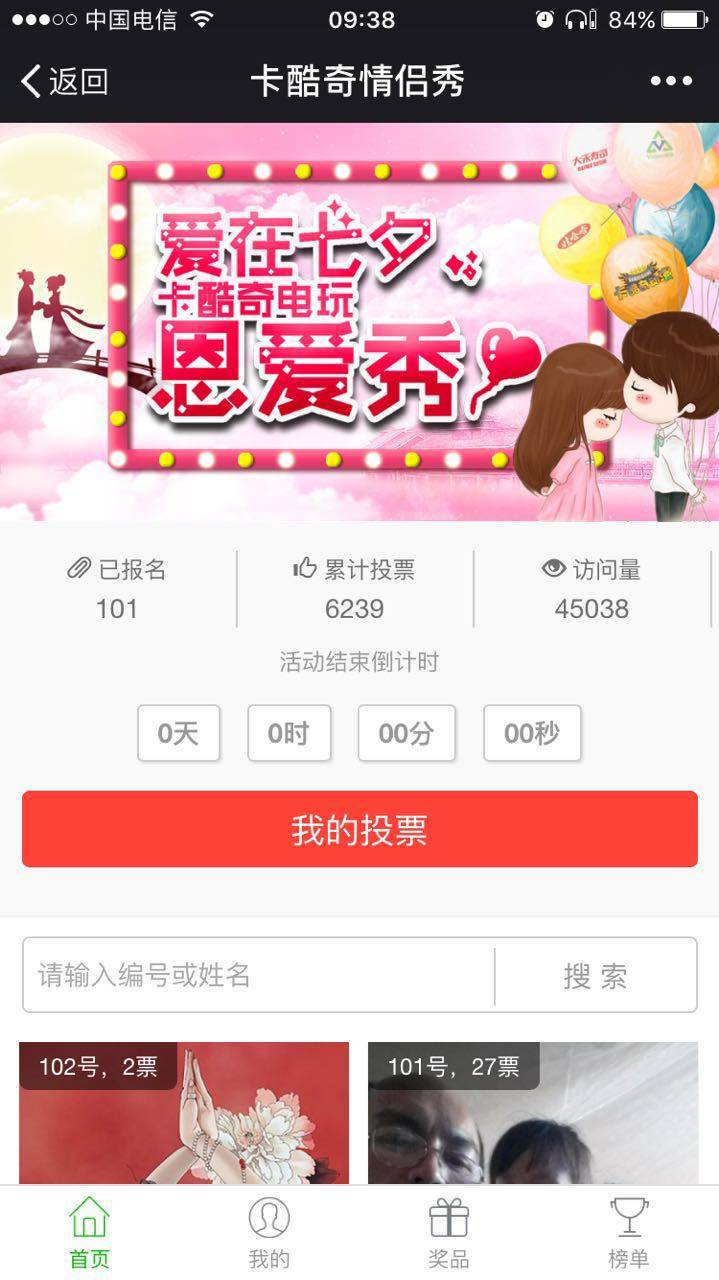Open the 爱在七夕 恩爱秀 banner

click(359, 320)
